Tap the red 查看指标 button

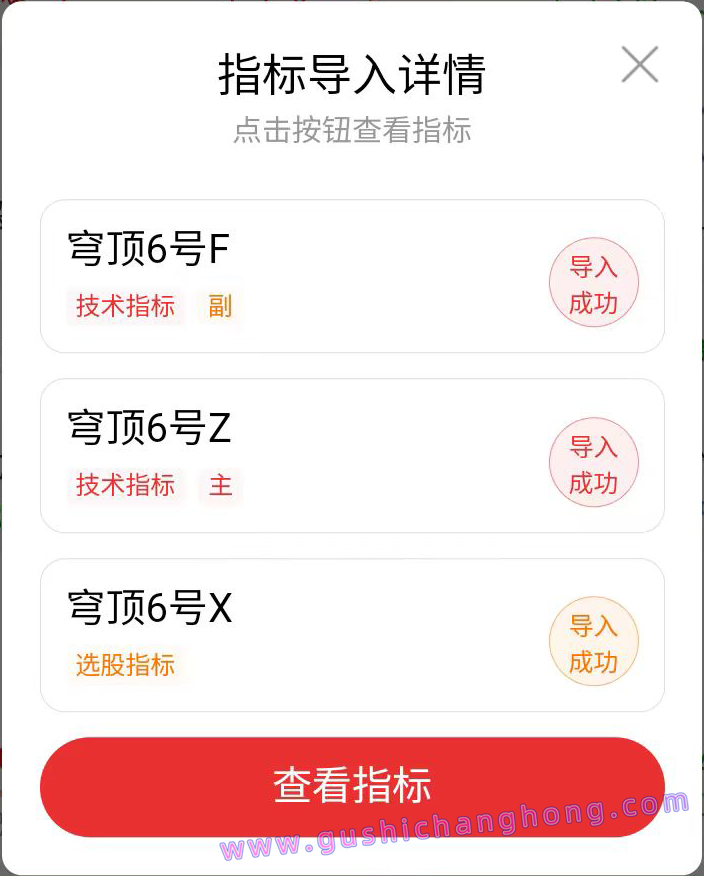(x=352, y=787)
